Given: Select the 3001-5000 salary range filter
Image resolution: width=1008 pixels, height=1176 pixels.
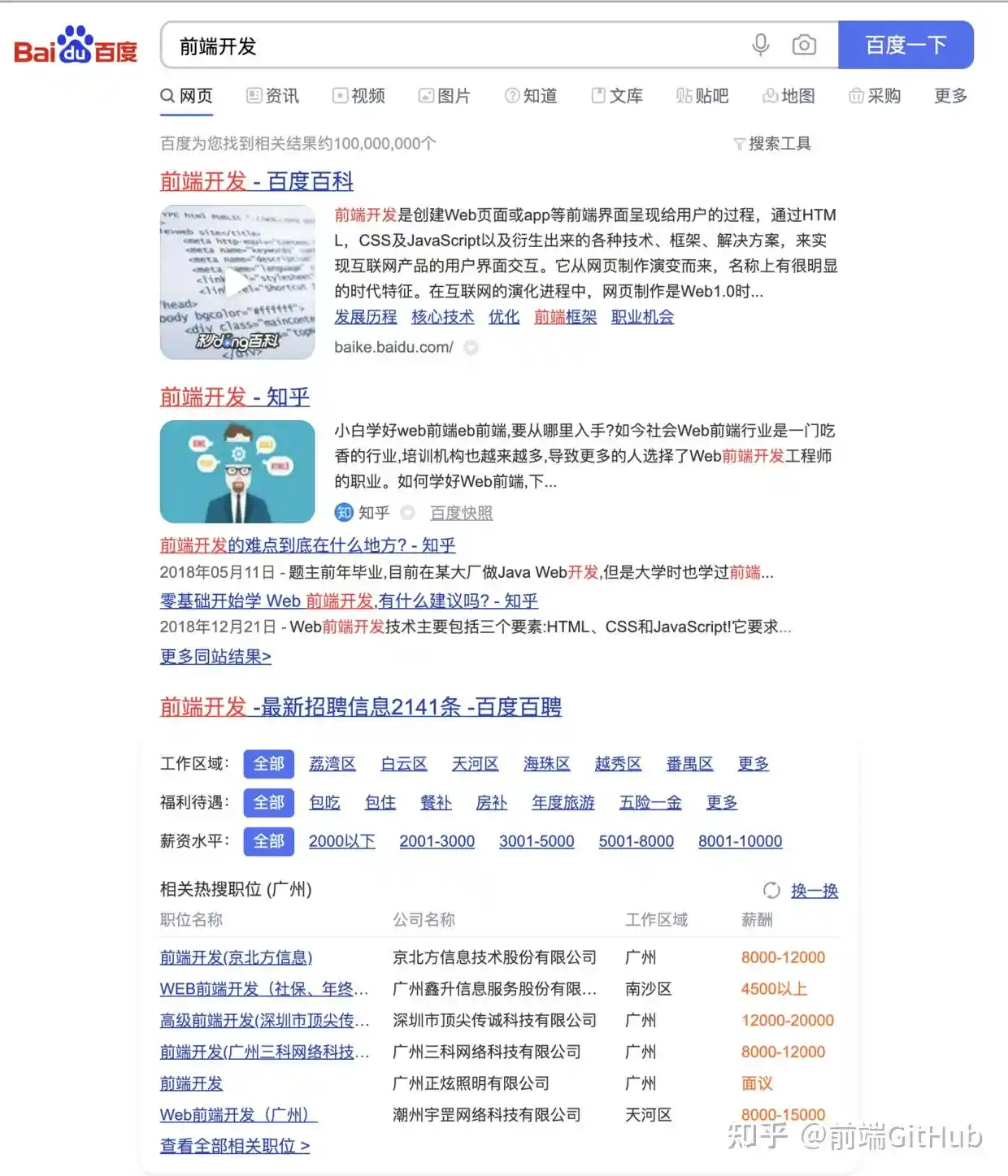Looking at the screenshot, I should (x=537, y=841).
